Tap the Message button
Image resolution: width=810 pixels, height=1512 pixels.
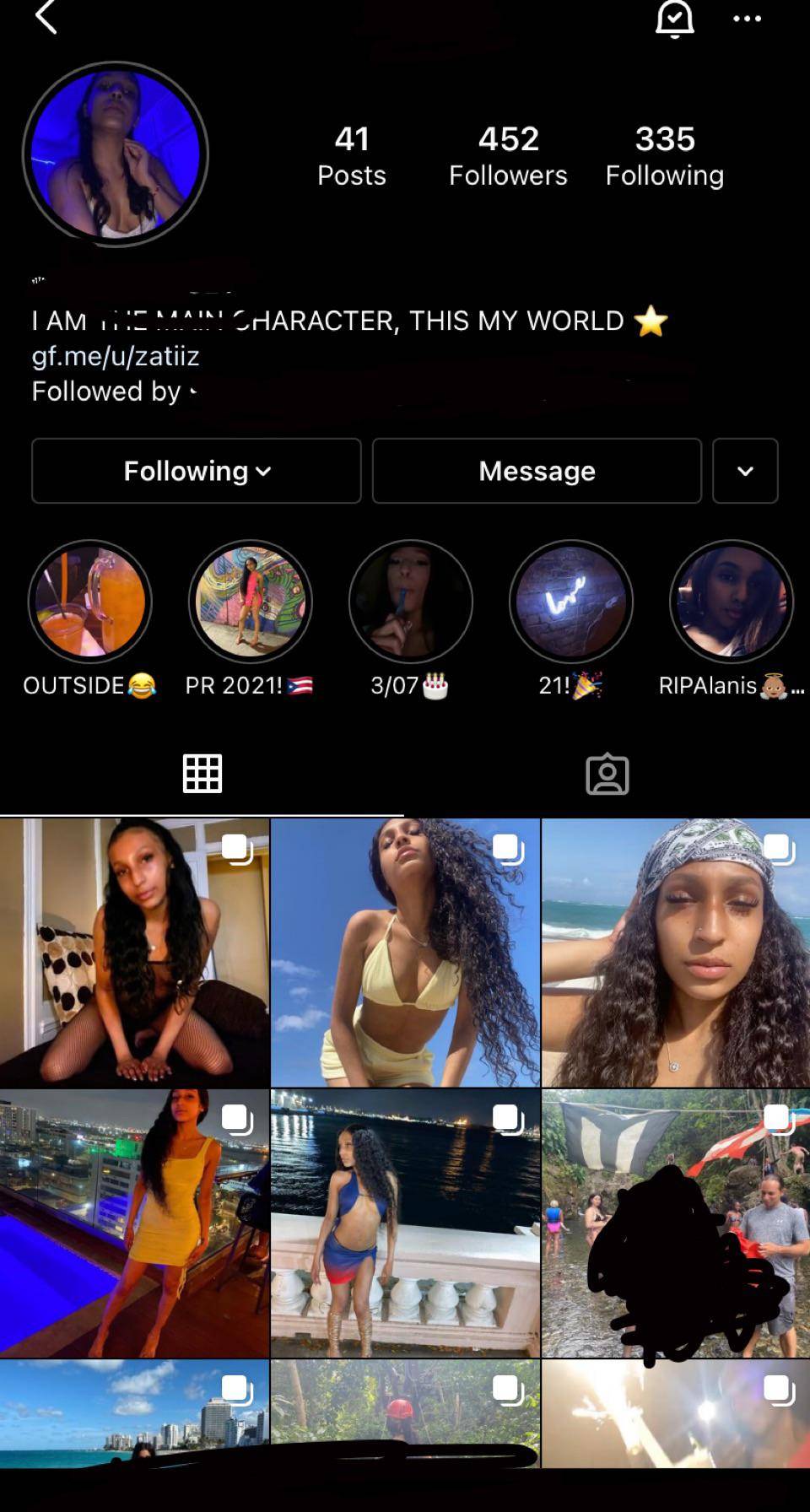tap(537, 471)
